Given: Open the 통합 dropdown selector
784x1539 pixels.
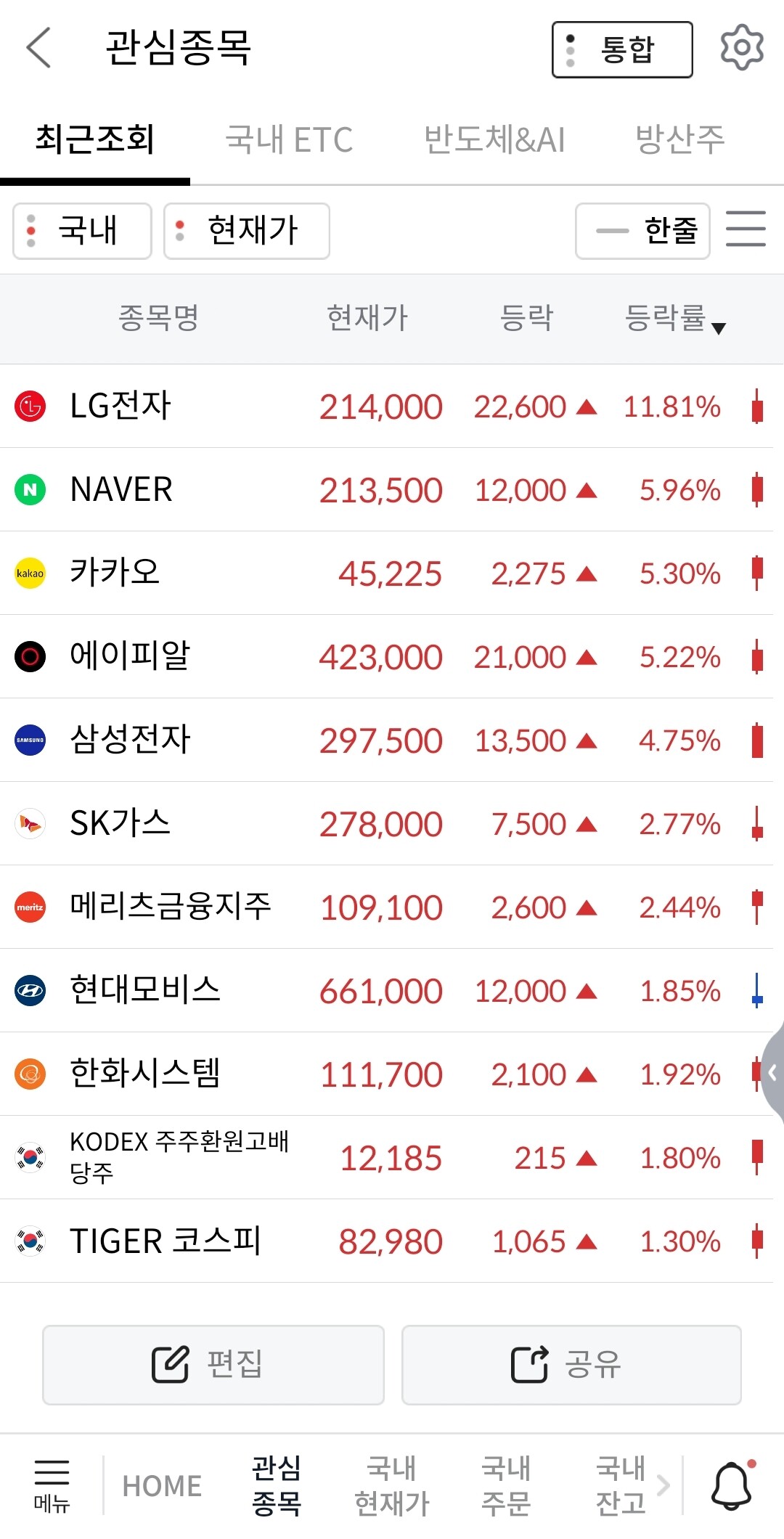Looking at the screenshot, I should point(622,49).
